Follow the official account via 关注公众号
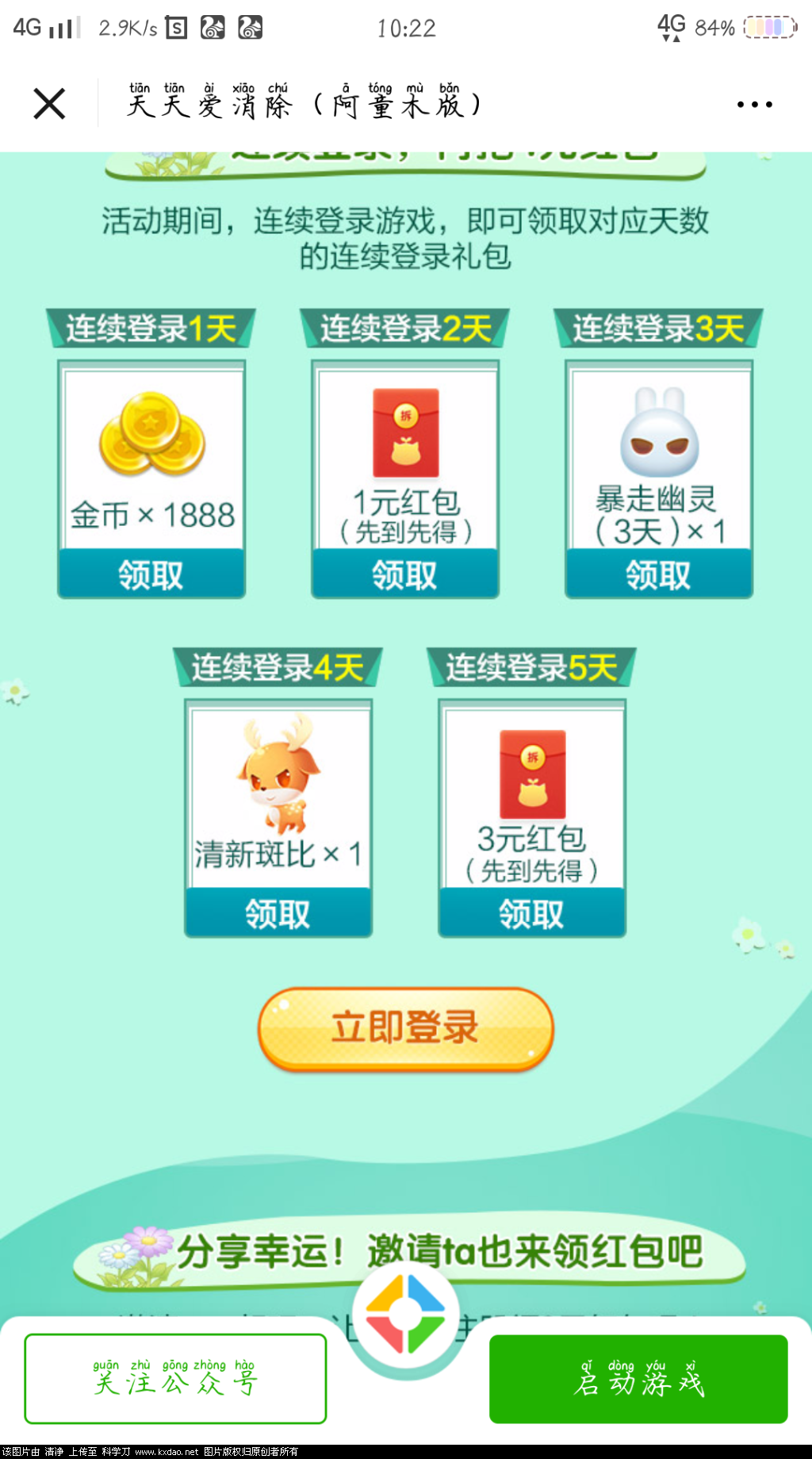The width and height of the screenshot is (812, 1459). [175, 1379]
